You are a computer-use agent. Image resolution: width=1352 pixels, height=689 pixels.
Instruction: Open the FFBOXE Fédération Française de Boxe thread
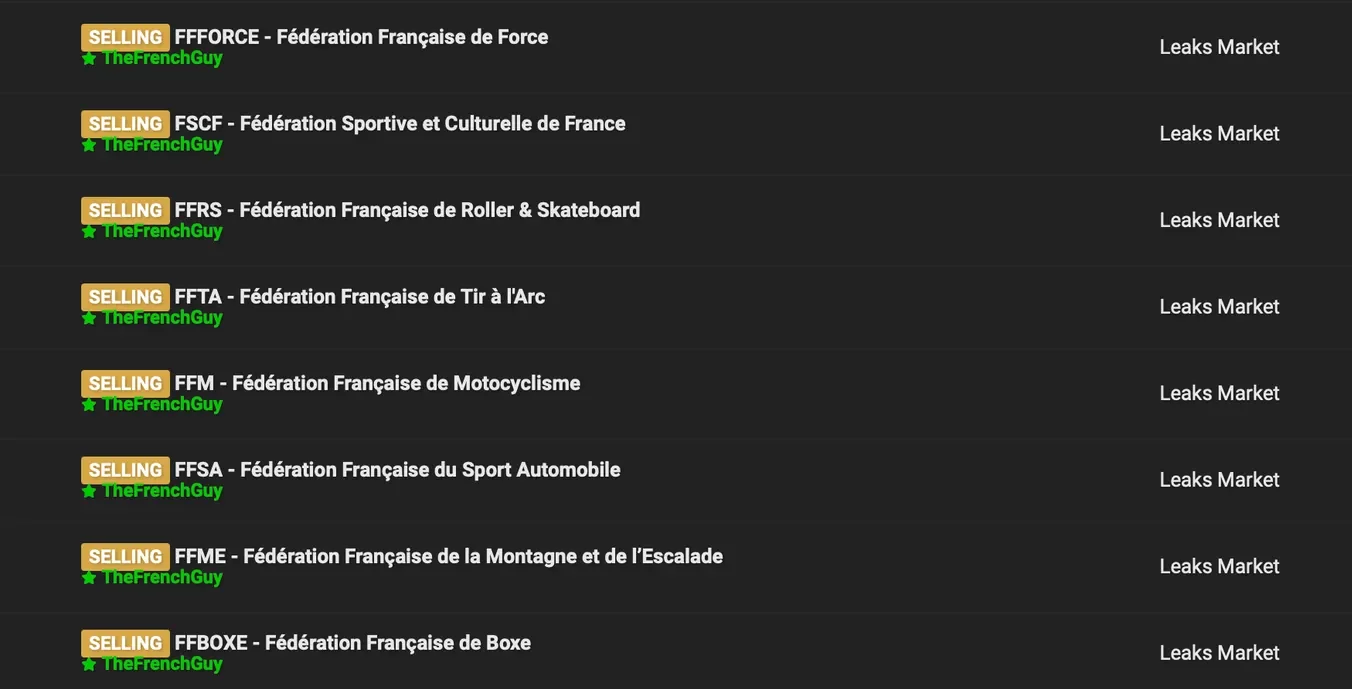pos(352,643)
